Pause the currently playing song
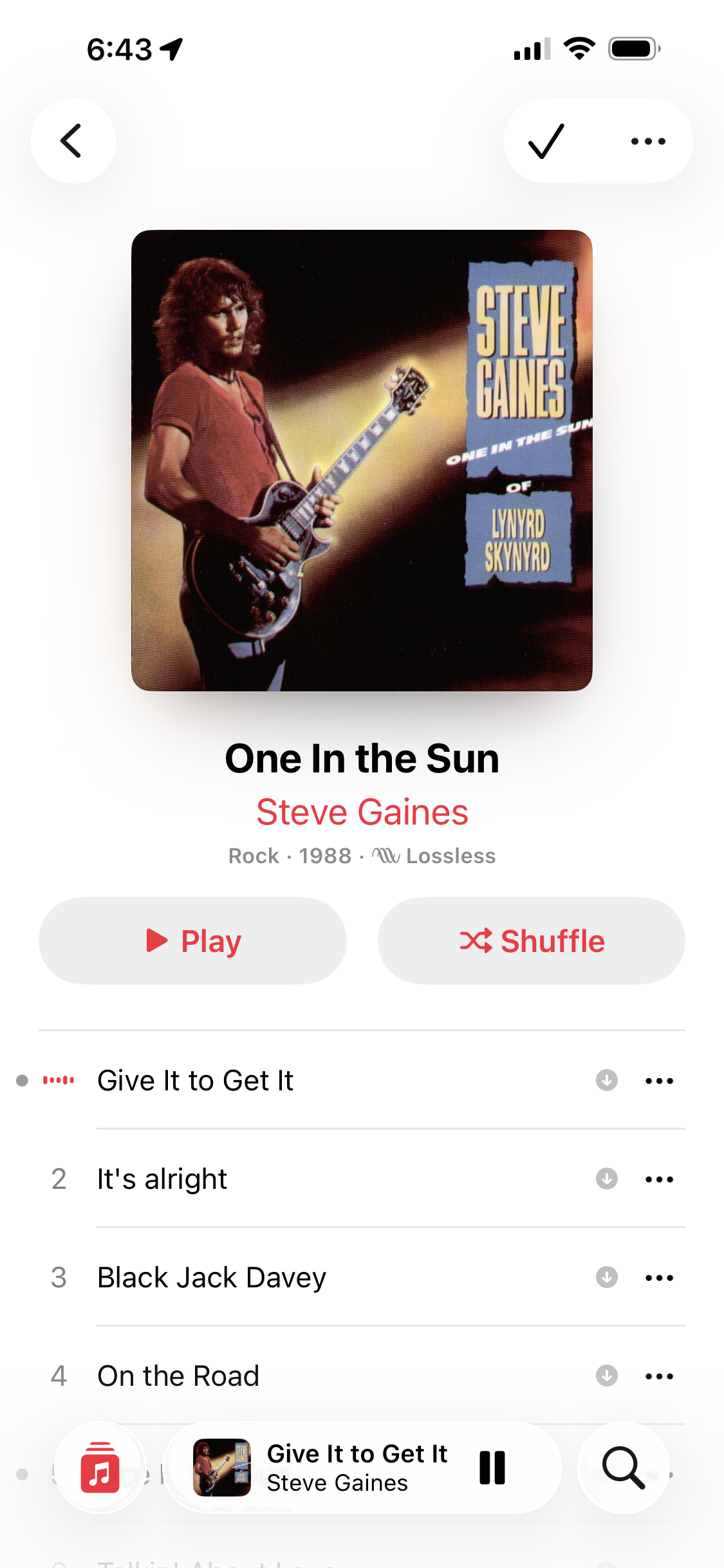The image size is (724, 1568). (x=492, y=1468)
